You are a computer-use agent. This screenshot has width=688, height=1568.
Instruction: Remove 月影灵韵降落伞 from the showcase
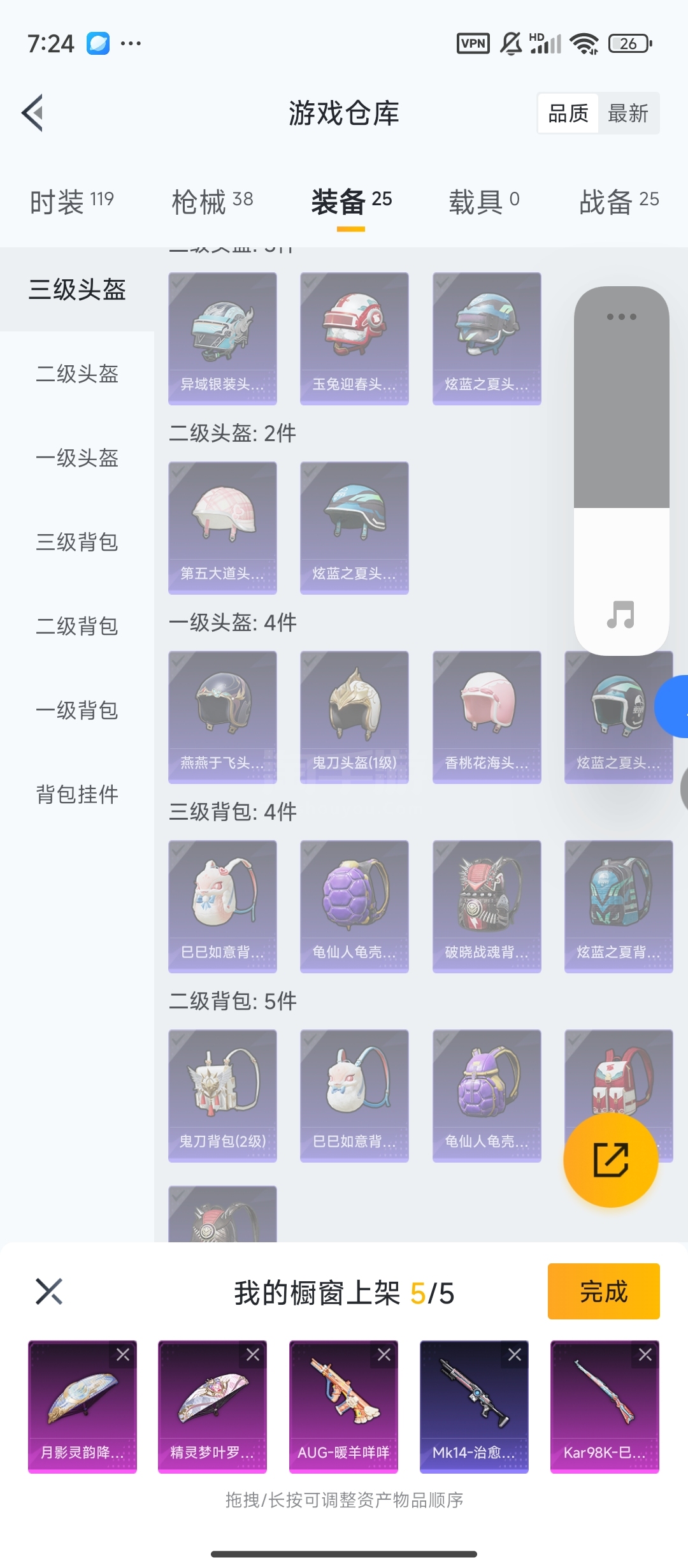123,1354
